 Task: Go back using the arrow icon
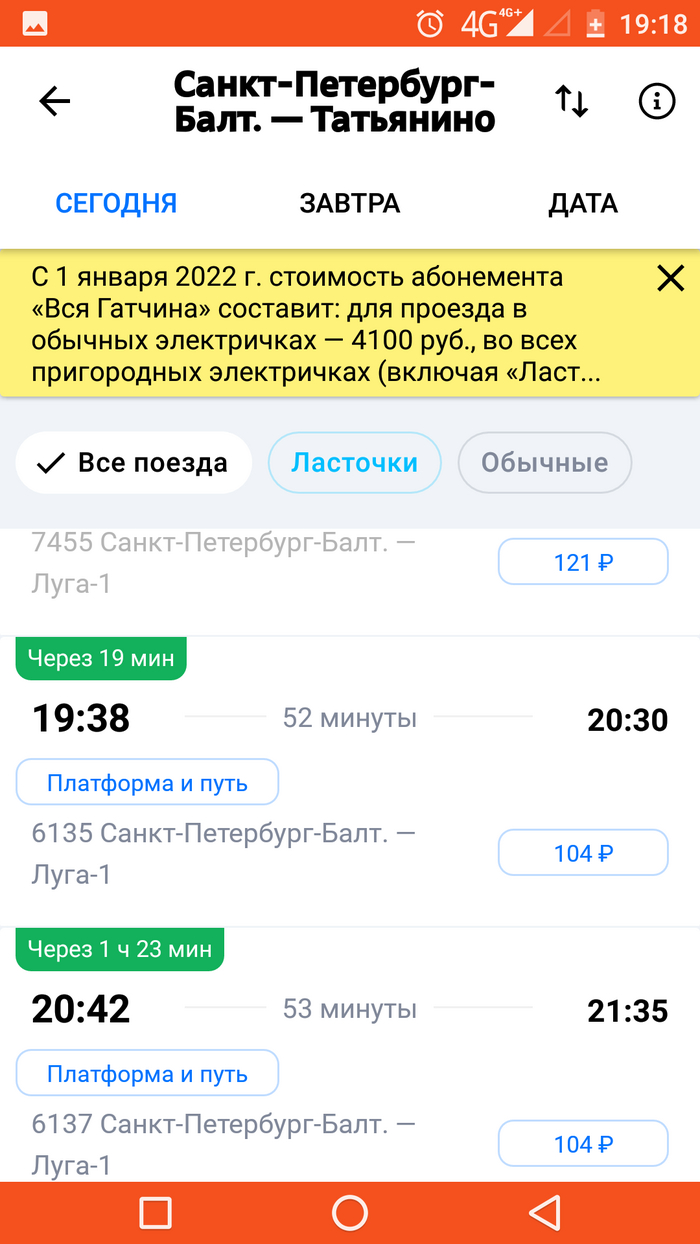click(55, 101)
